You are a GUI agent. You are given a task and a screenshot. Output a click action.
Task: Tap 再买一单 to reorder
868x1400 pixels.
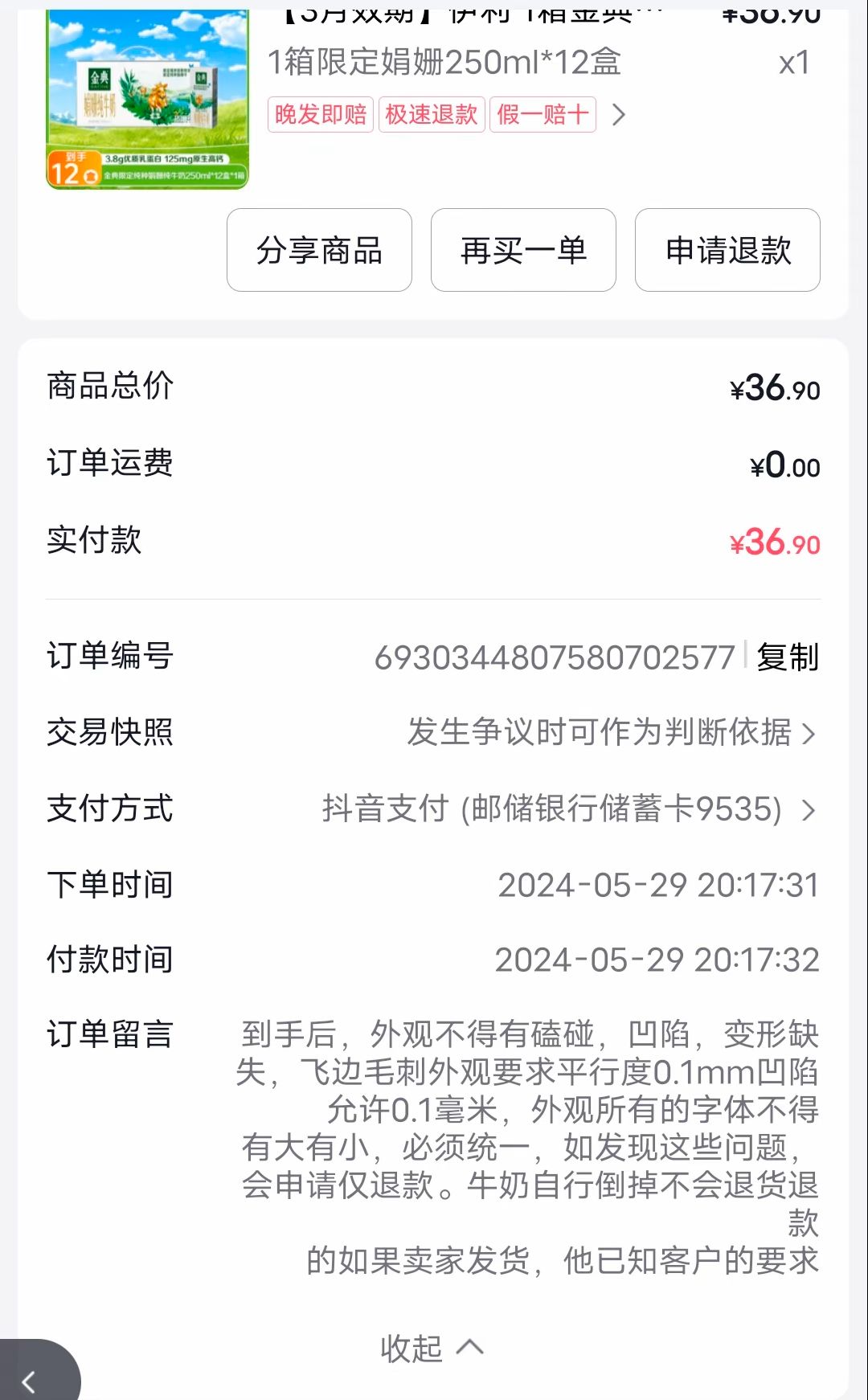523,250
